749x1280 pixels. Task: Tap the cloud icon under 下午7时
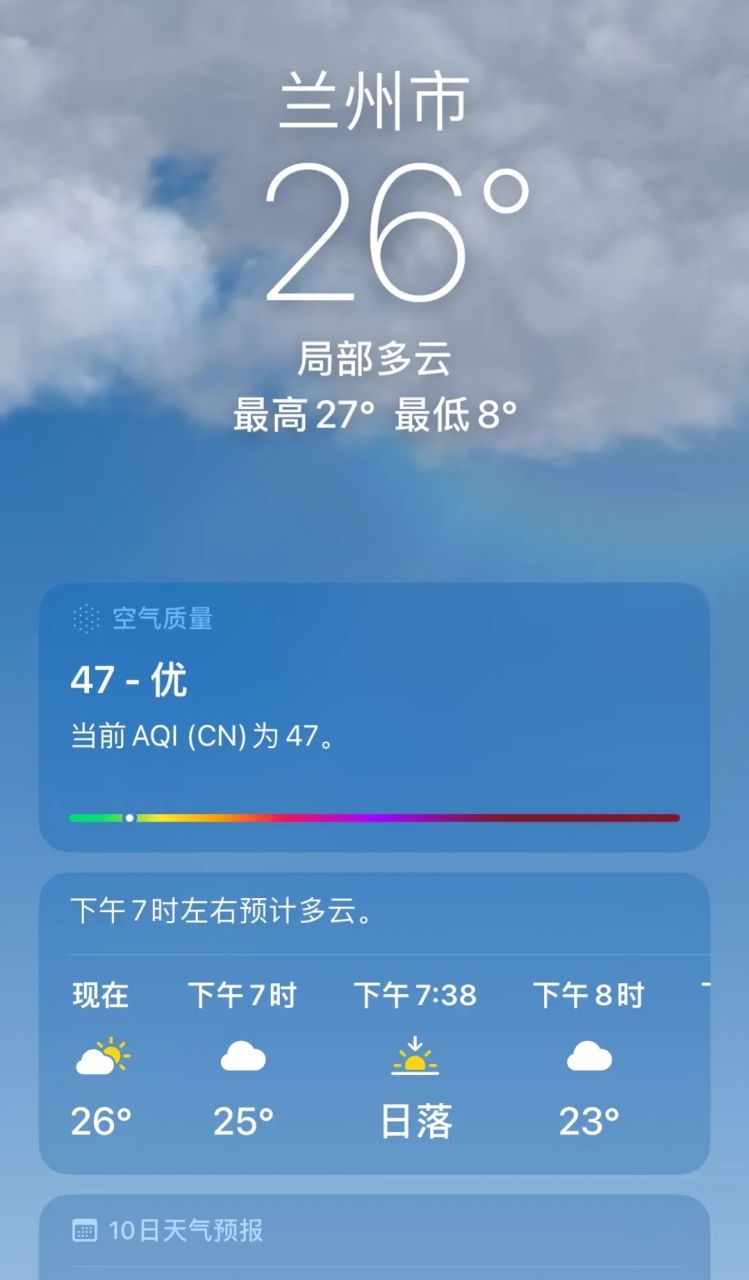point(242,1058)
